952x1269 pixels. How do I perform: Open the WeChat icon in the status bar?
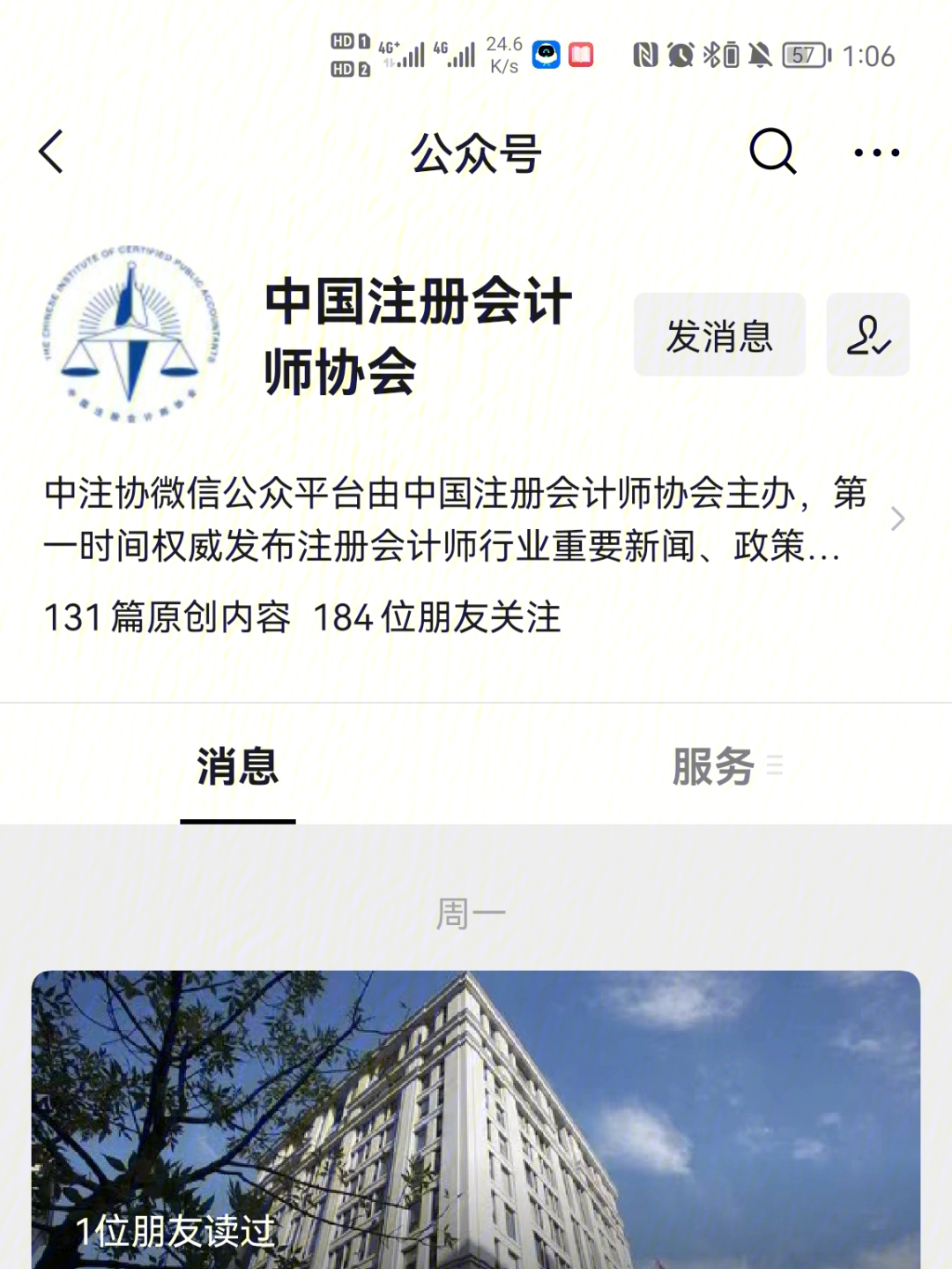point(547,55)
